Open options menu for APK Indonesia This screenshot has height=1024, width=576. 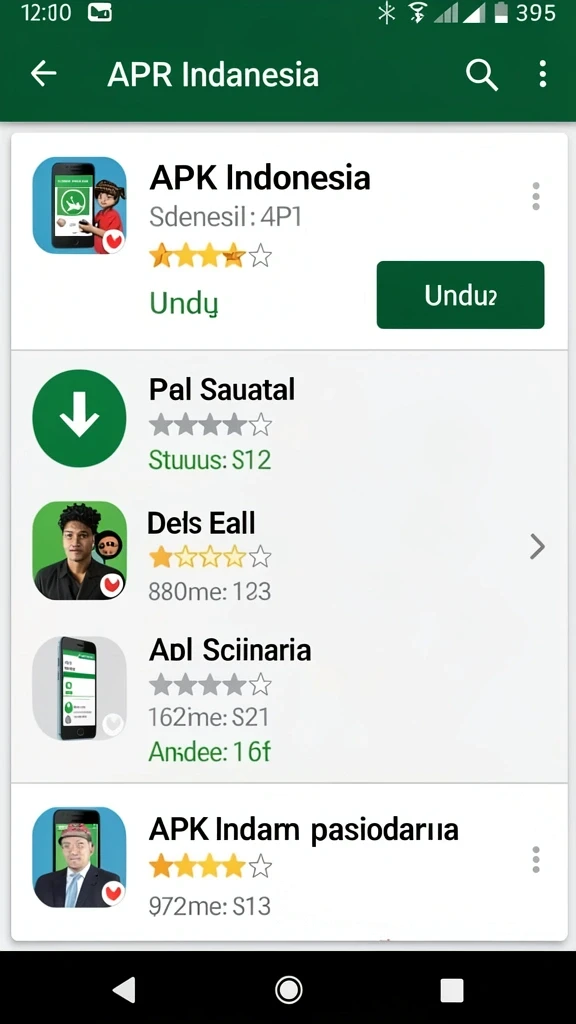pyautogui.click(x=536, y=196)
